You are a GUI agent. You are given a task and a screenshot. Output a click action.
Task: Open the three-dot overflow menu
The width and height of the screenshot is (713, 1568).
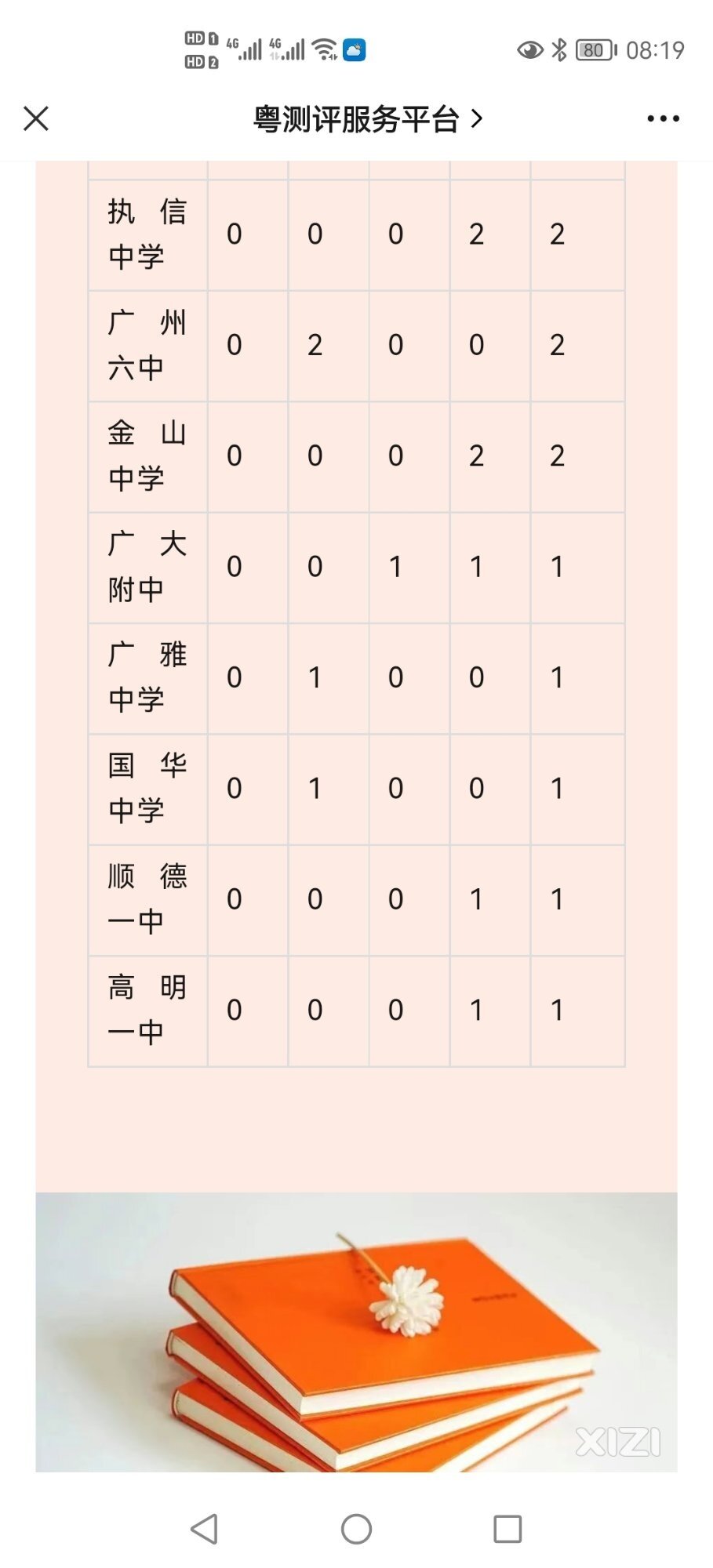tap(663, 119)
